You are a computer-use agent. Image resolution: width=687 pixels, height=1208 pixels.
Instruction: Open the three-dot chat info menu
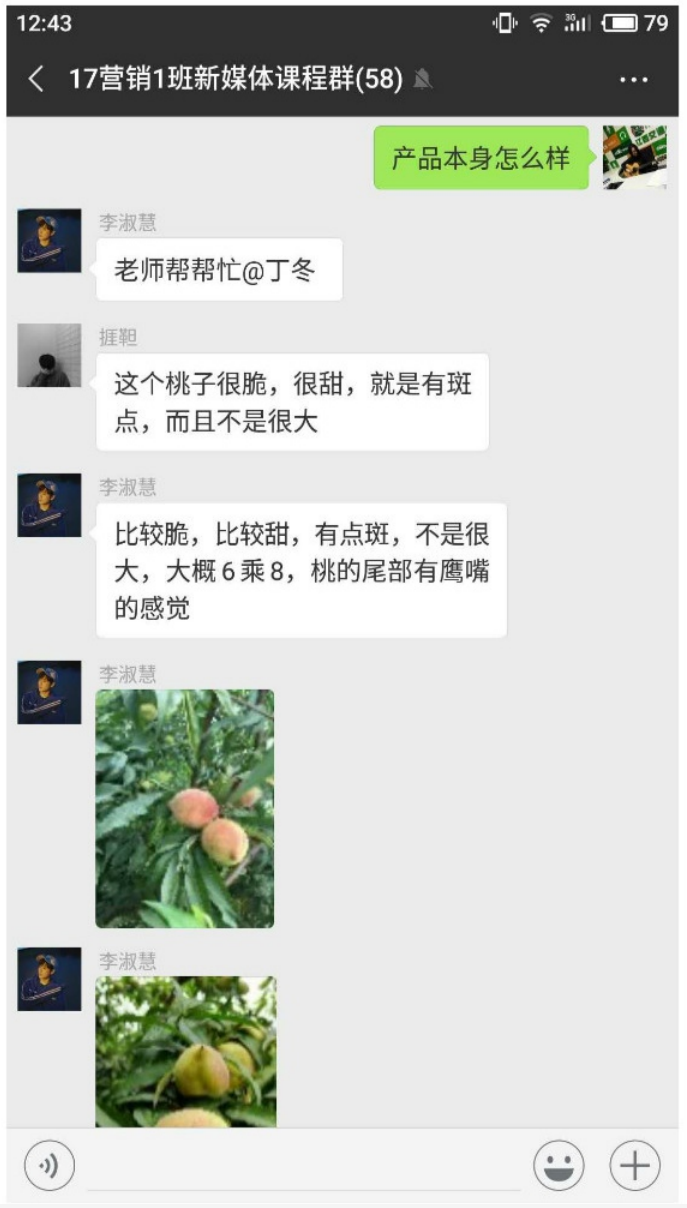[x=634, y=80]
